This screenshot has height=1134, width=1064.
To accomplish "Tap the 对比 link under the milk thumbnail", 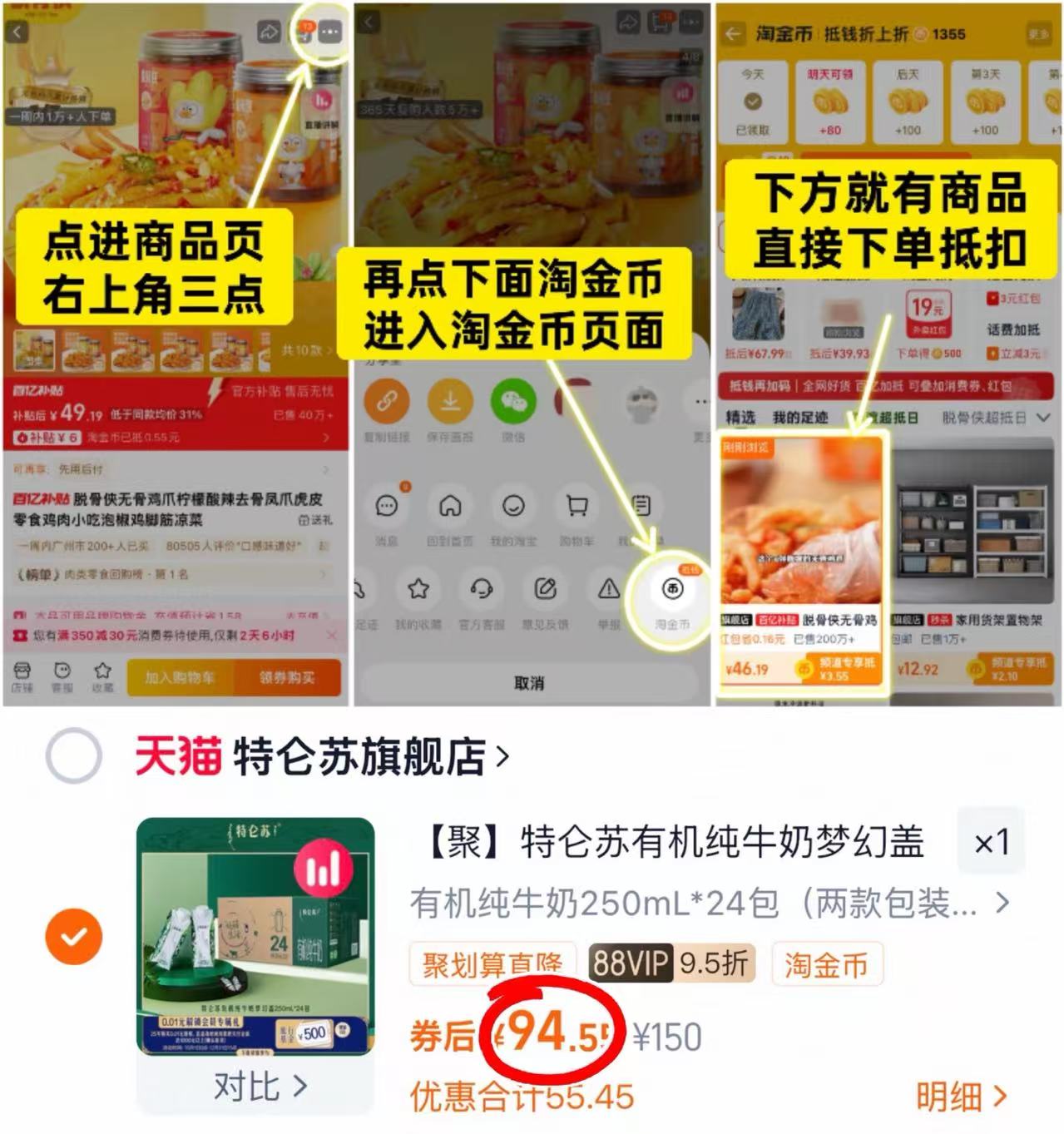I will pyautogui.click(x=256, y=1087).
